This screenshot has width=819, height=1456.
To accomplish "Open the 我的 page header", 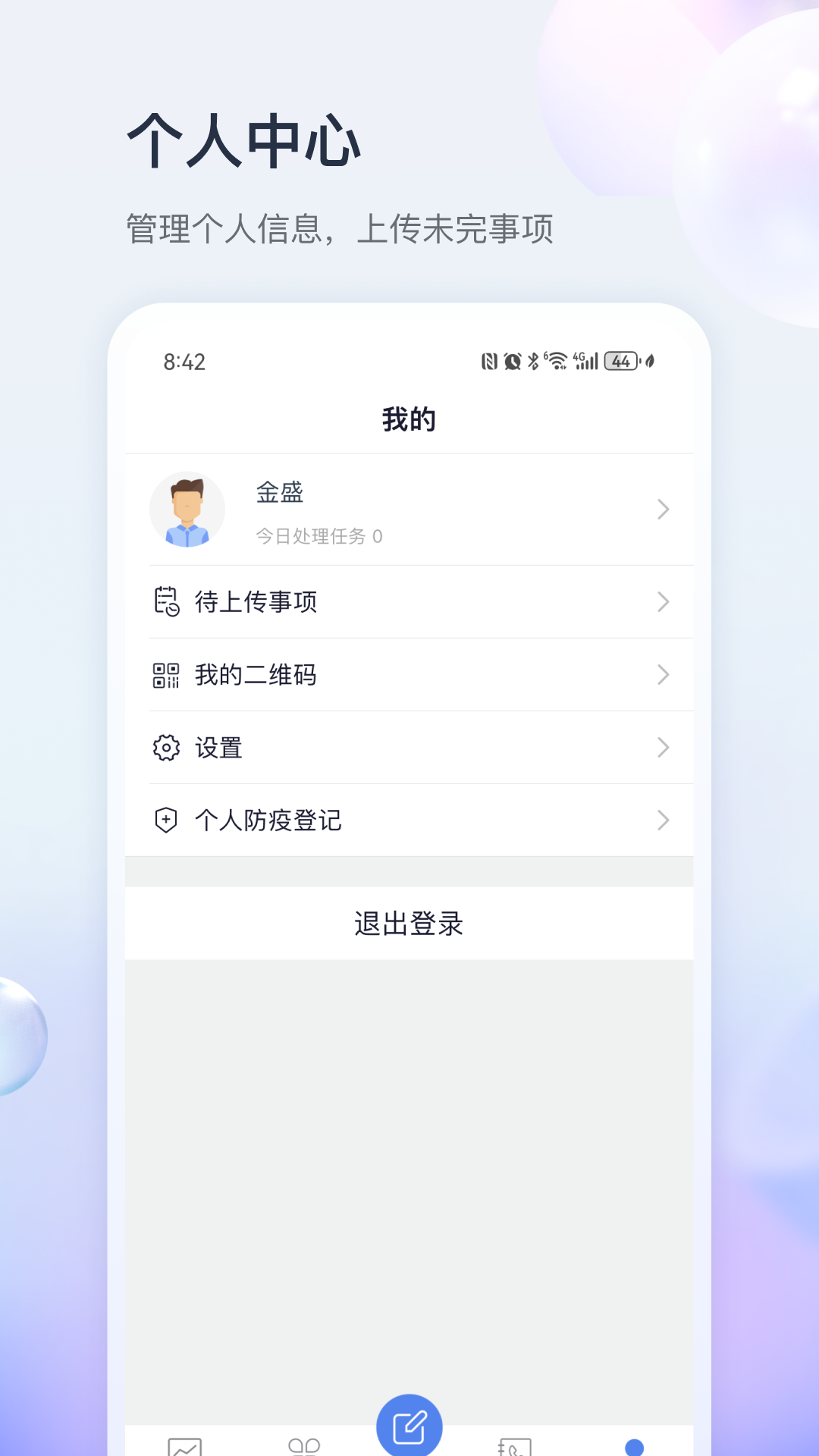I will [x=409, y=418].
